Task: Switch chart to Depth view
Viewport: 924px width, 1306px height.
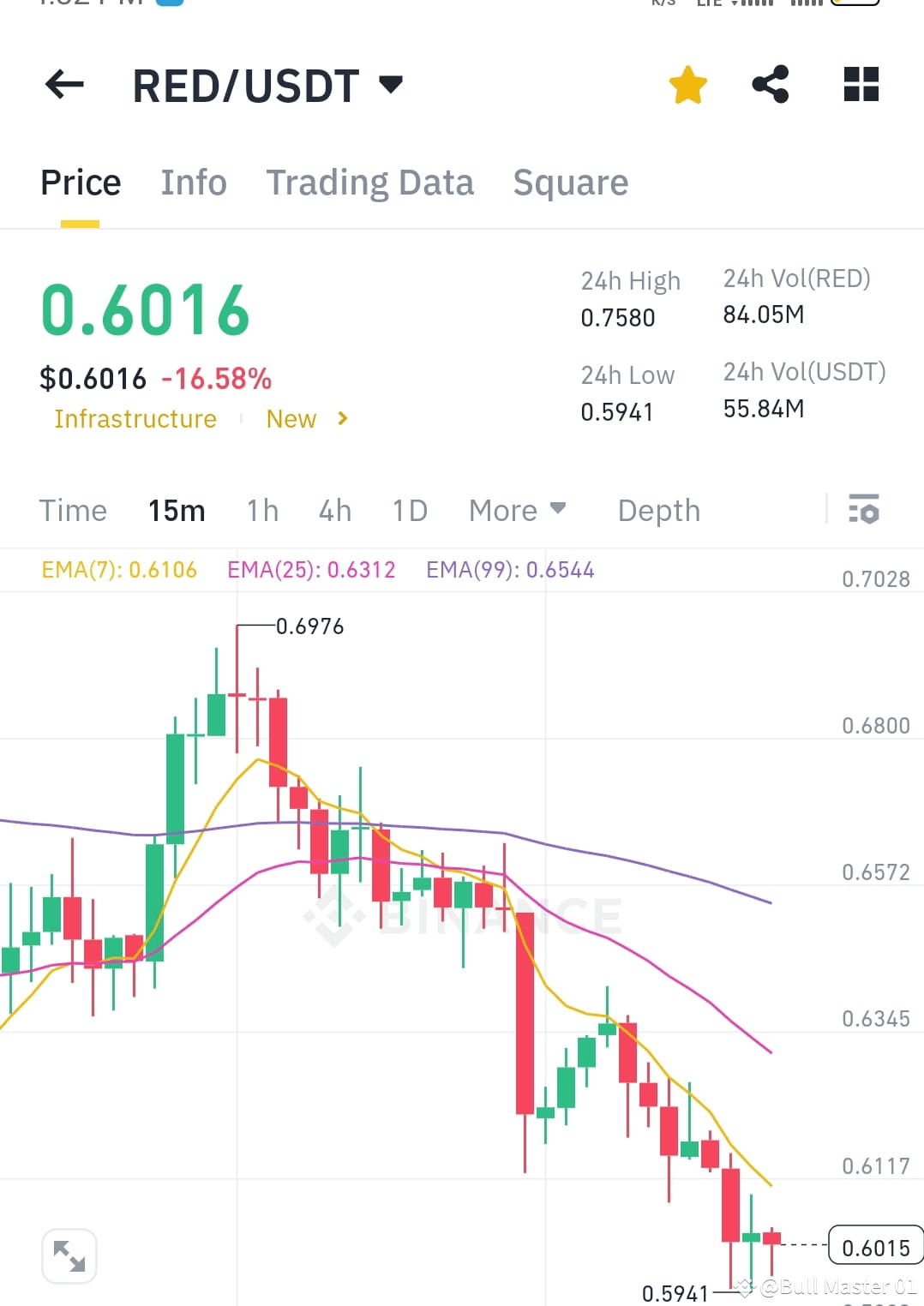Action: tap(658, 510)
